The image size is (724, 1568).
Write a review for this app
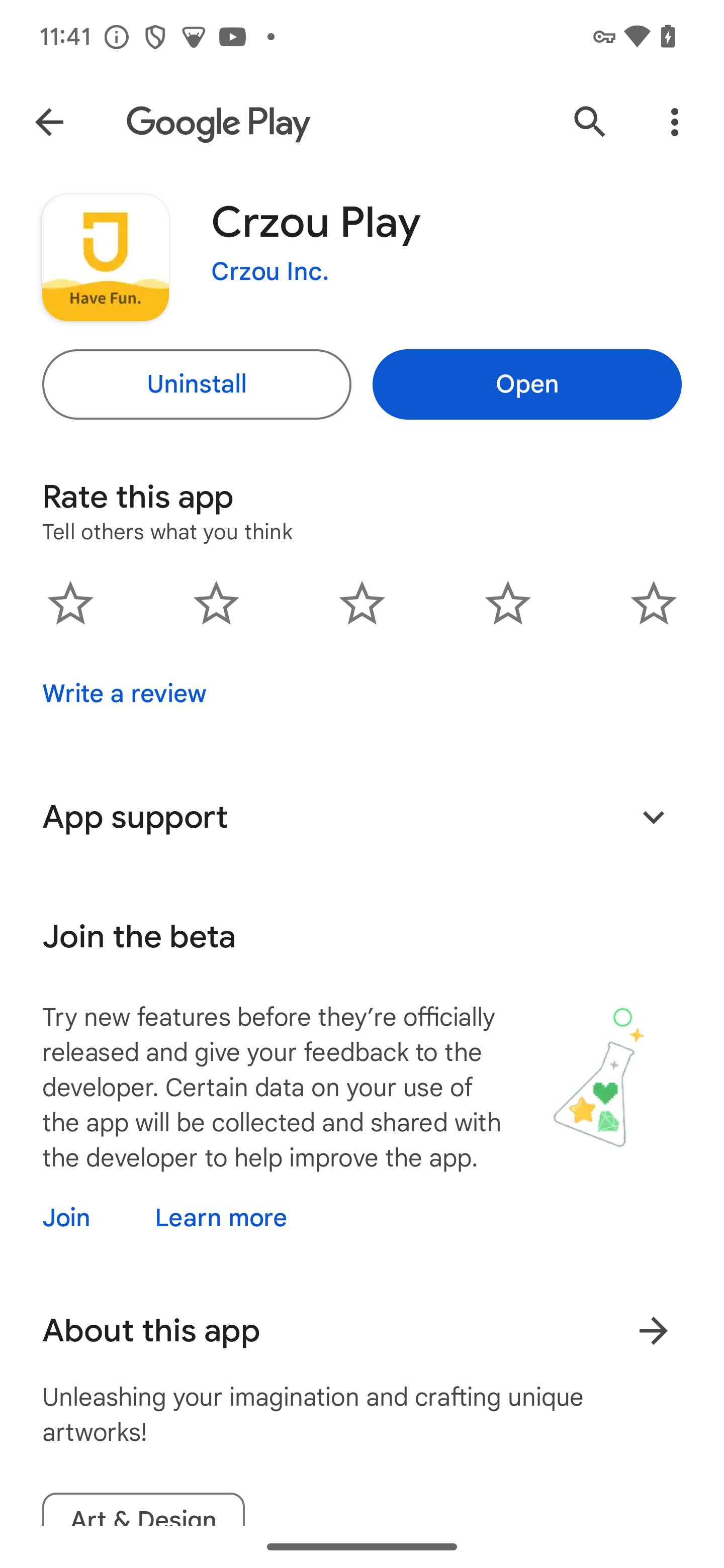coord(124,694)
